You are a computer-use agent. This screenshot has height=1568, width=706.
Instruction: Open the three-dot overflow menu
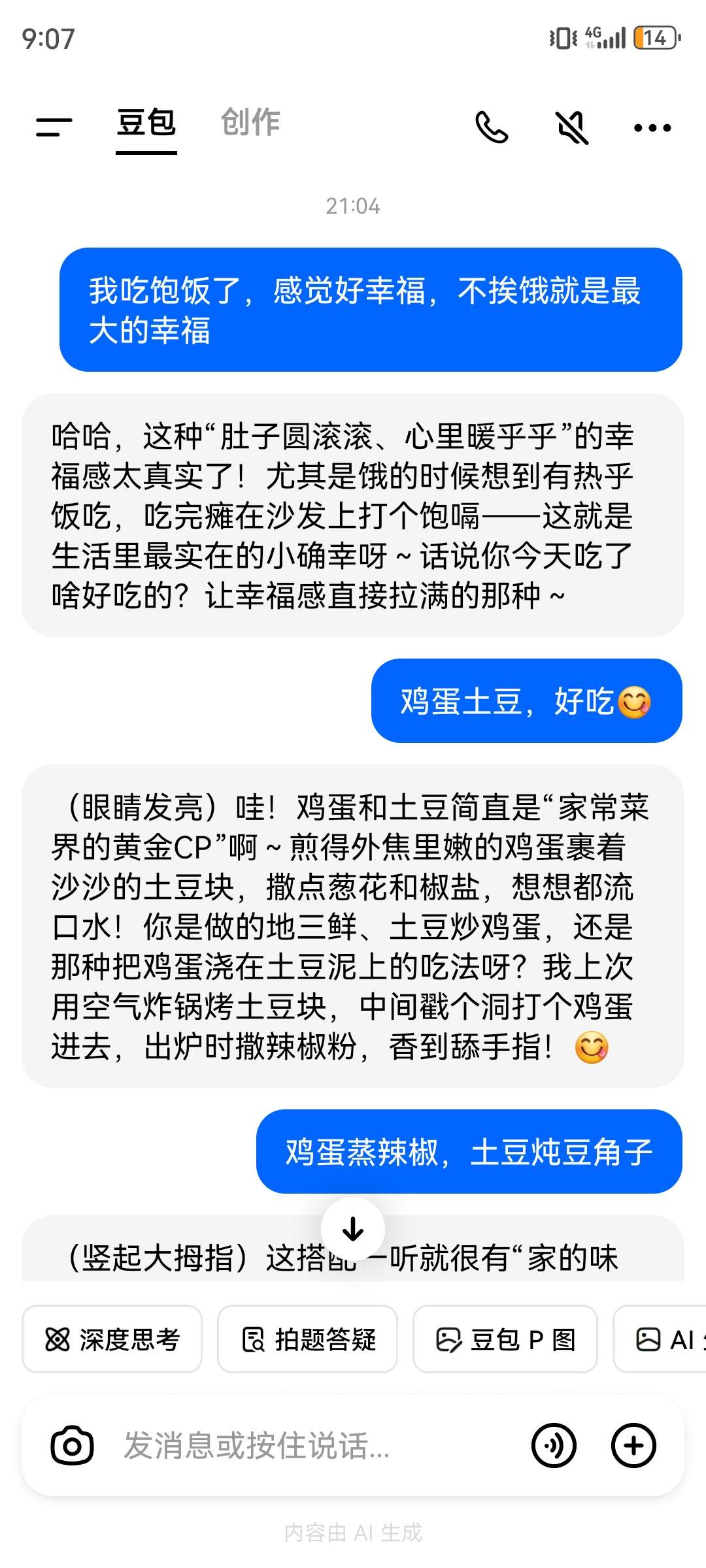coord(652,127)
